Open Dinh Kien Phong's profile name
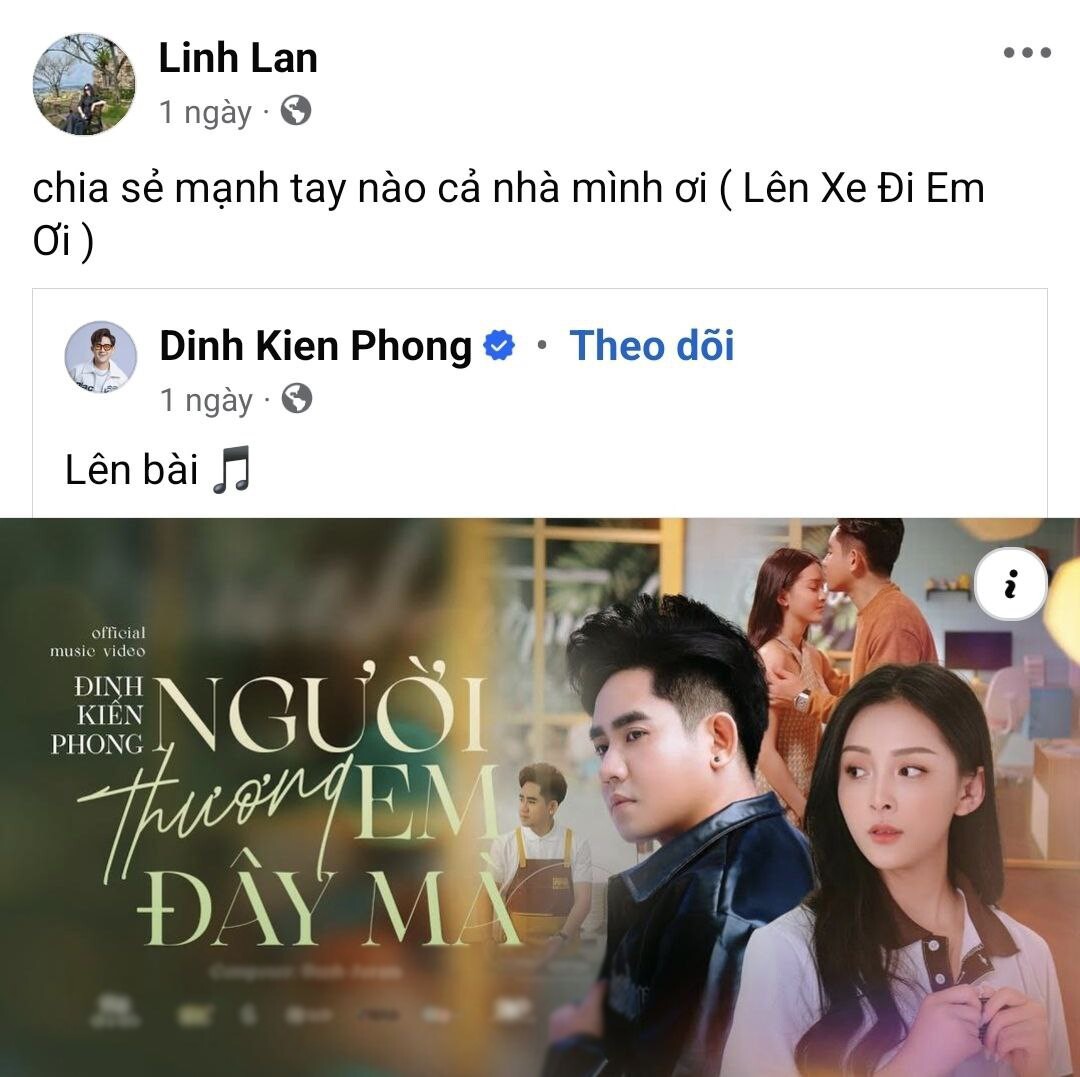This screenshot has width=1080, height=1077. click(315, 346)
